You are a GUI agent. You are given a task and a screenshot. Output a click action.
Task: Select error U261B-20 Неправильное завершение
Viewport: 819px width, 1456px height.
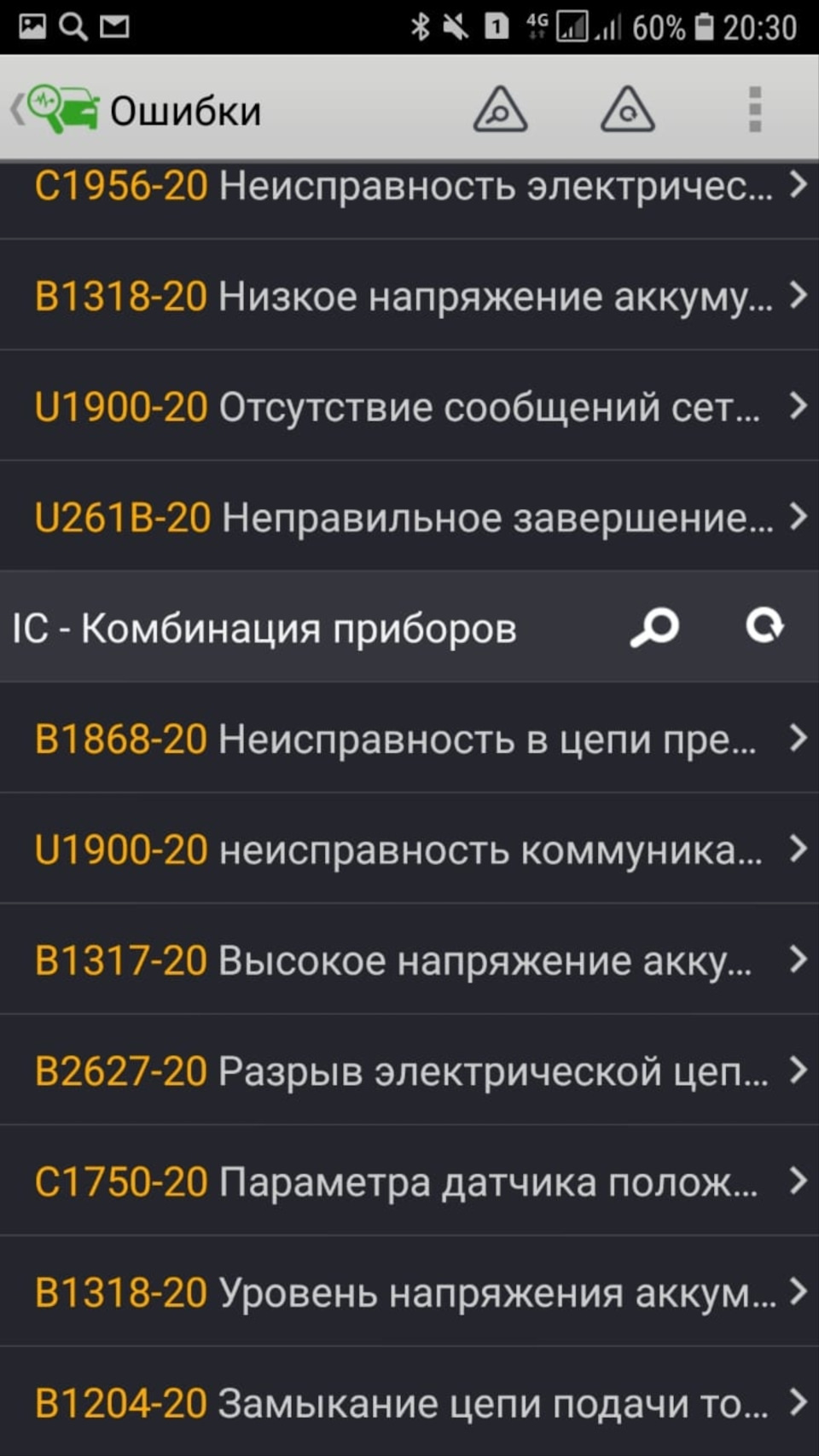coord(409,517)
